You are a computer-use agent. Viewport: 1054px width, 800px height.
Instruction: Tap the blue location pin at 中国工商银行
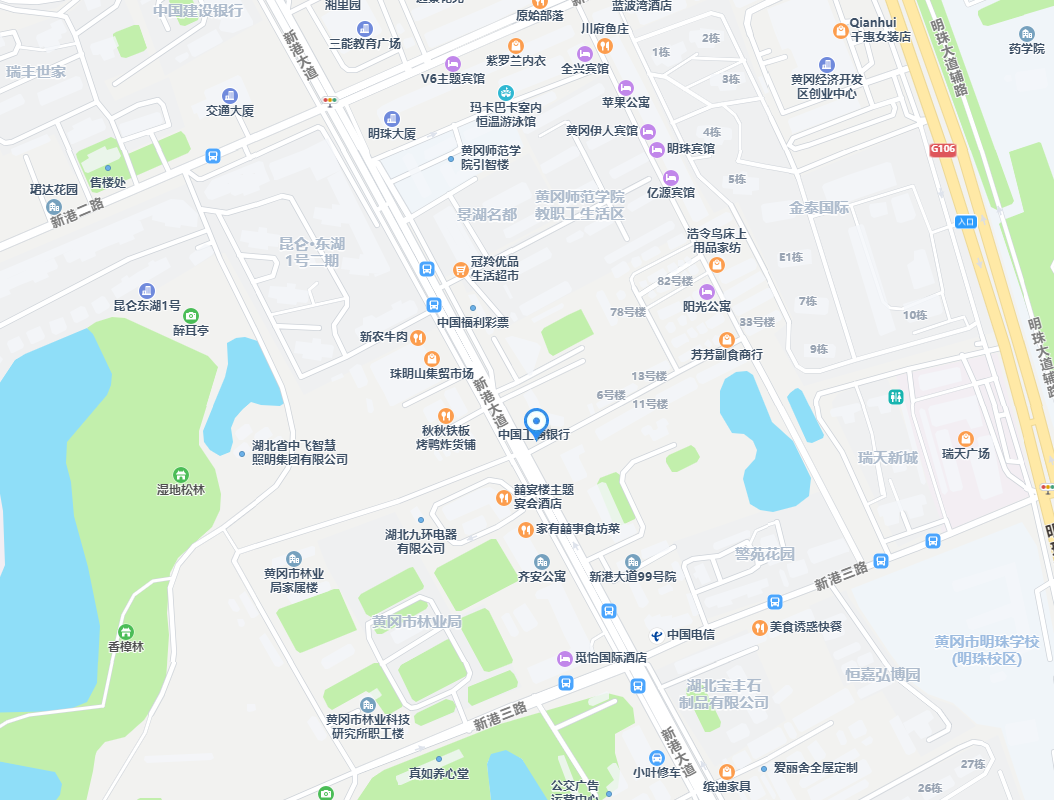[x=537, y=421]
